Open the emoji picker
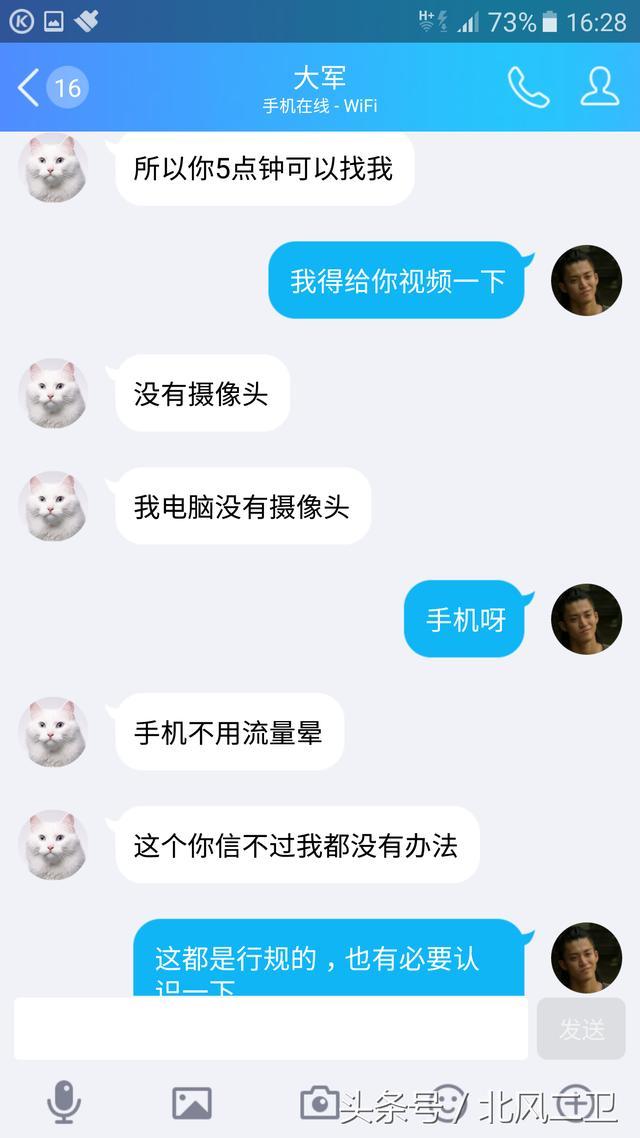 [447, 1102]
